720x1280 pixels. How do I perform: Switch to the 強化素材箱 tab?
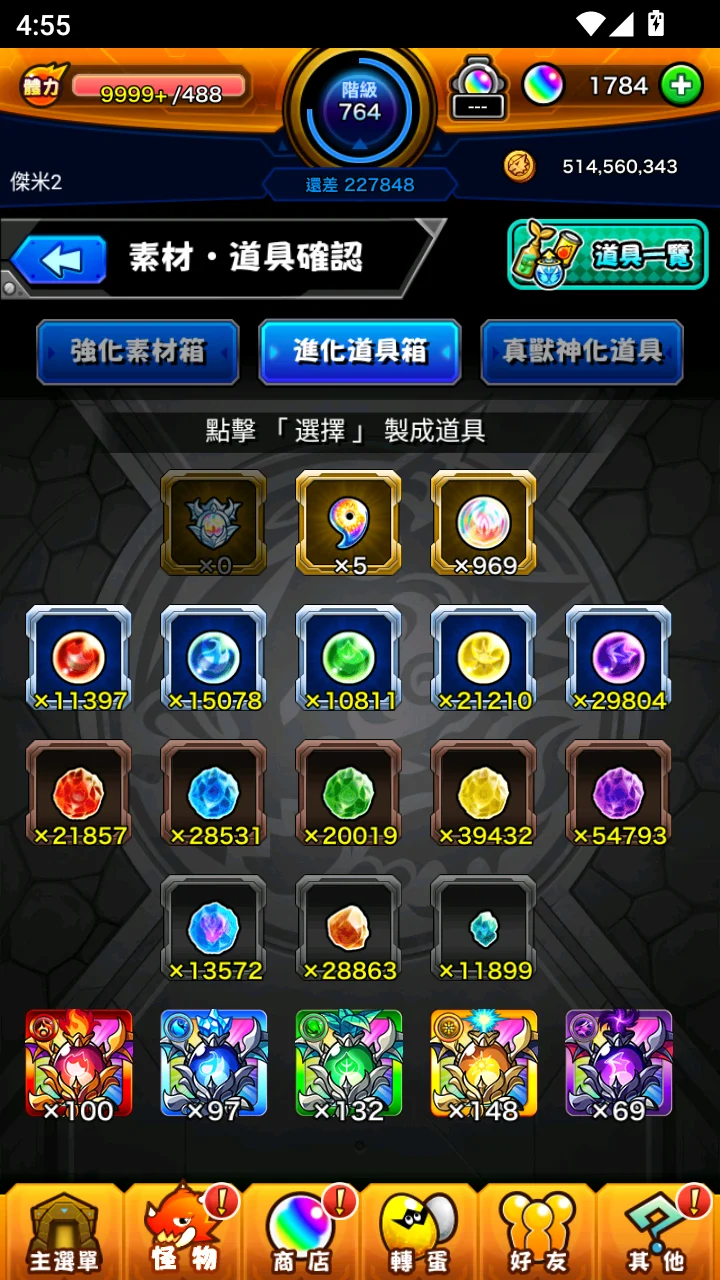point(138,352)
